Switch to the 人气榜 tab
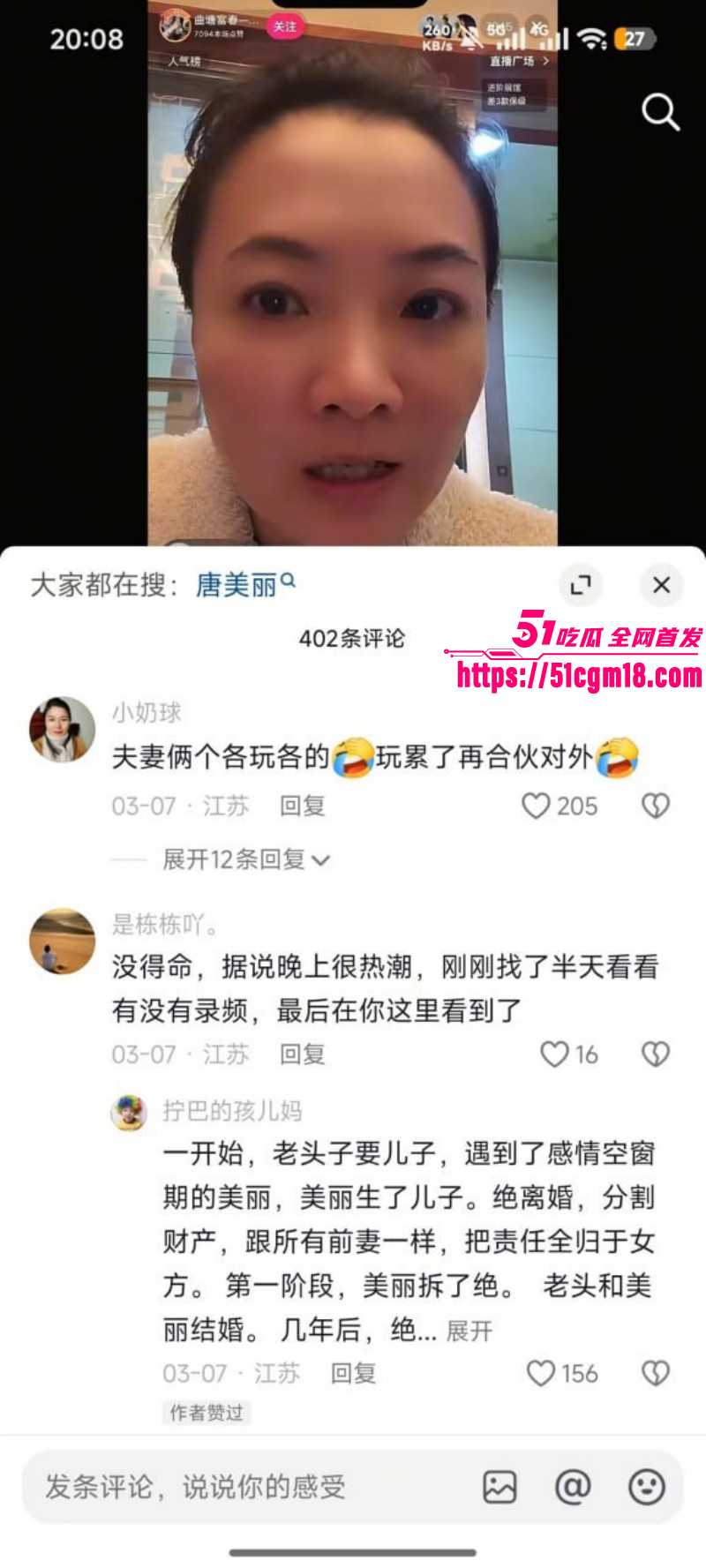706x1568 pixels. coord(185,63)
